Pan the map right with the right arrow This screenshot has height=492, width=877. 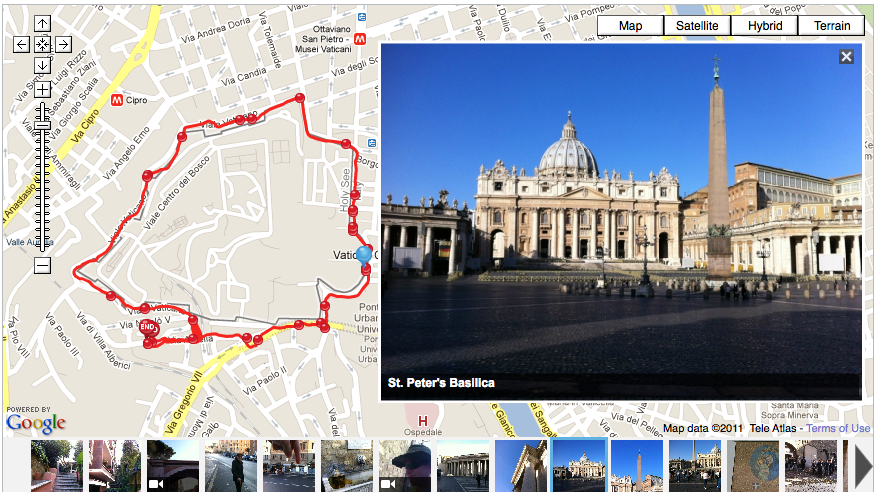(x=62, y=44)
